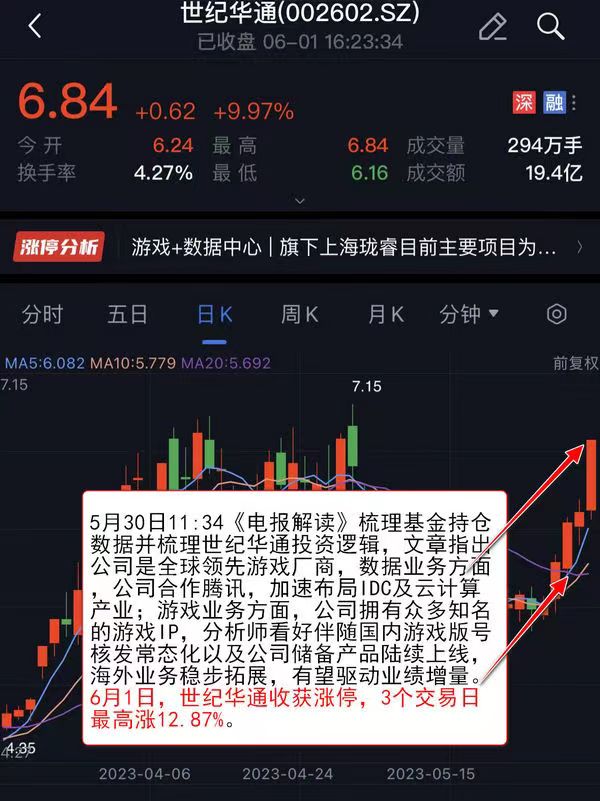Change the 前复权 adjustment option
Viewport: 600px width, 801px height.
(575, 363)
